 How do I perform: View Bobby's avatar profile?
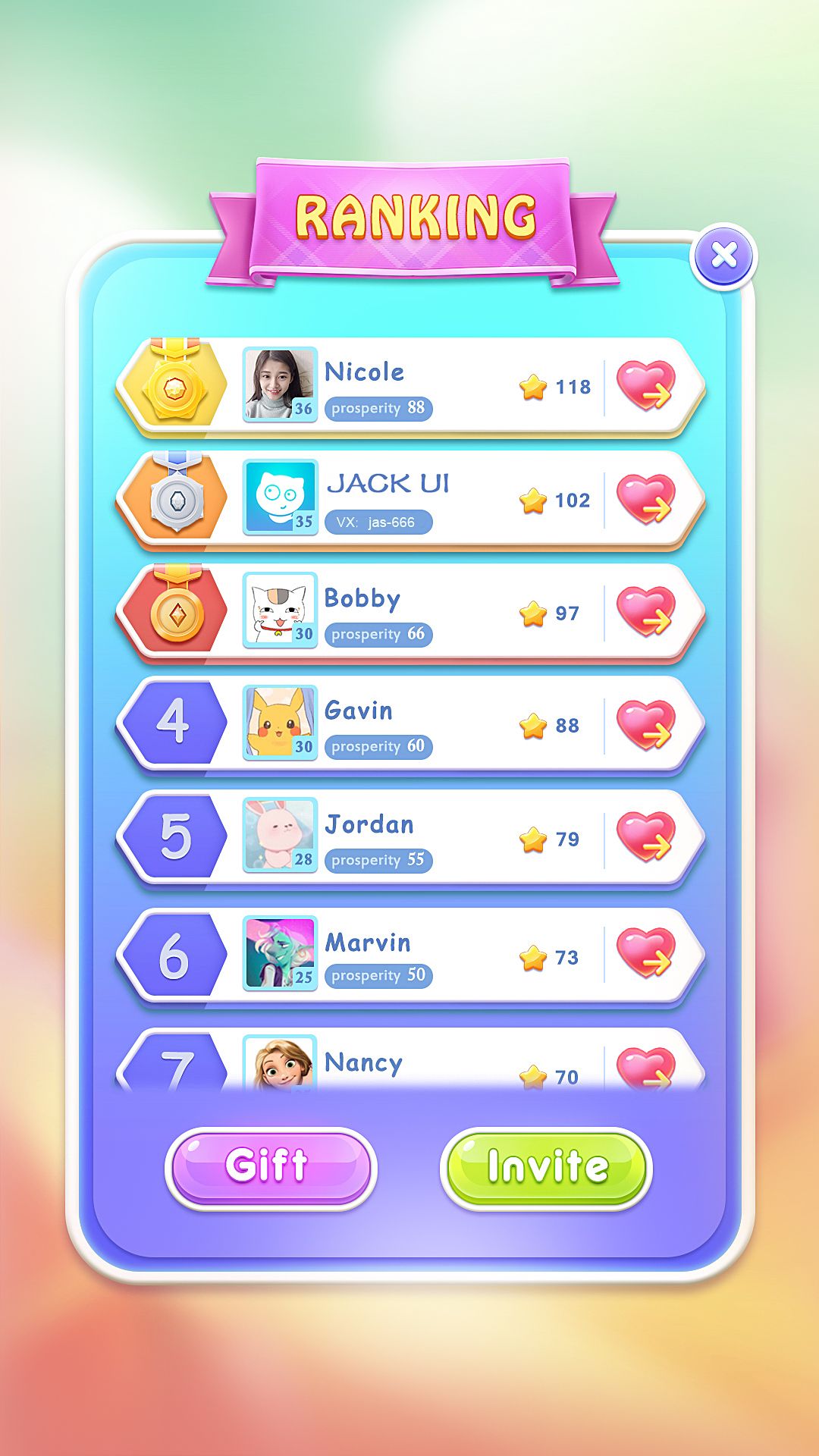click(x=279, y=610)
